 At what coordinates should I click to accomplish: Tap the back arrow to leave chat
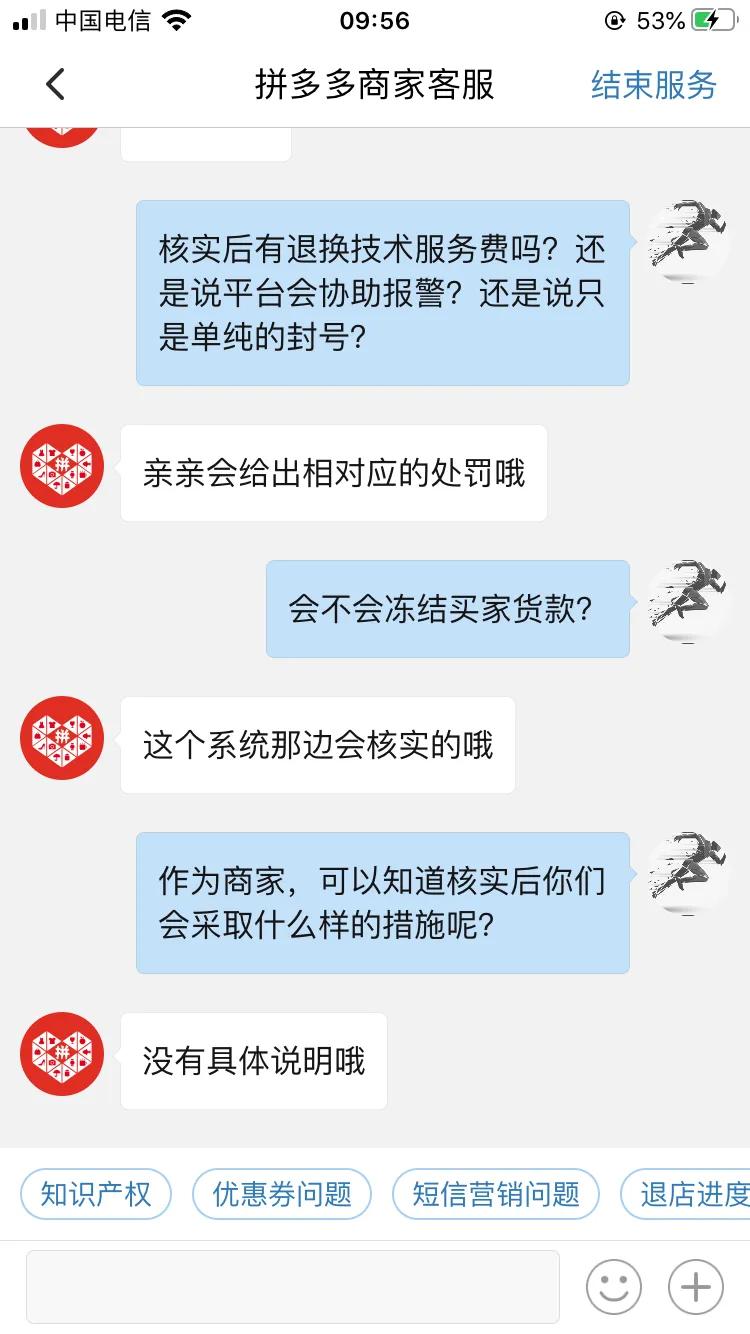point(55,84)
